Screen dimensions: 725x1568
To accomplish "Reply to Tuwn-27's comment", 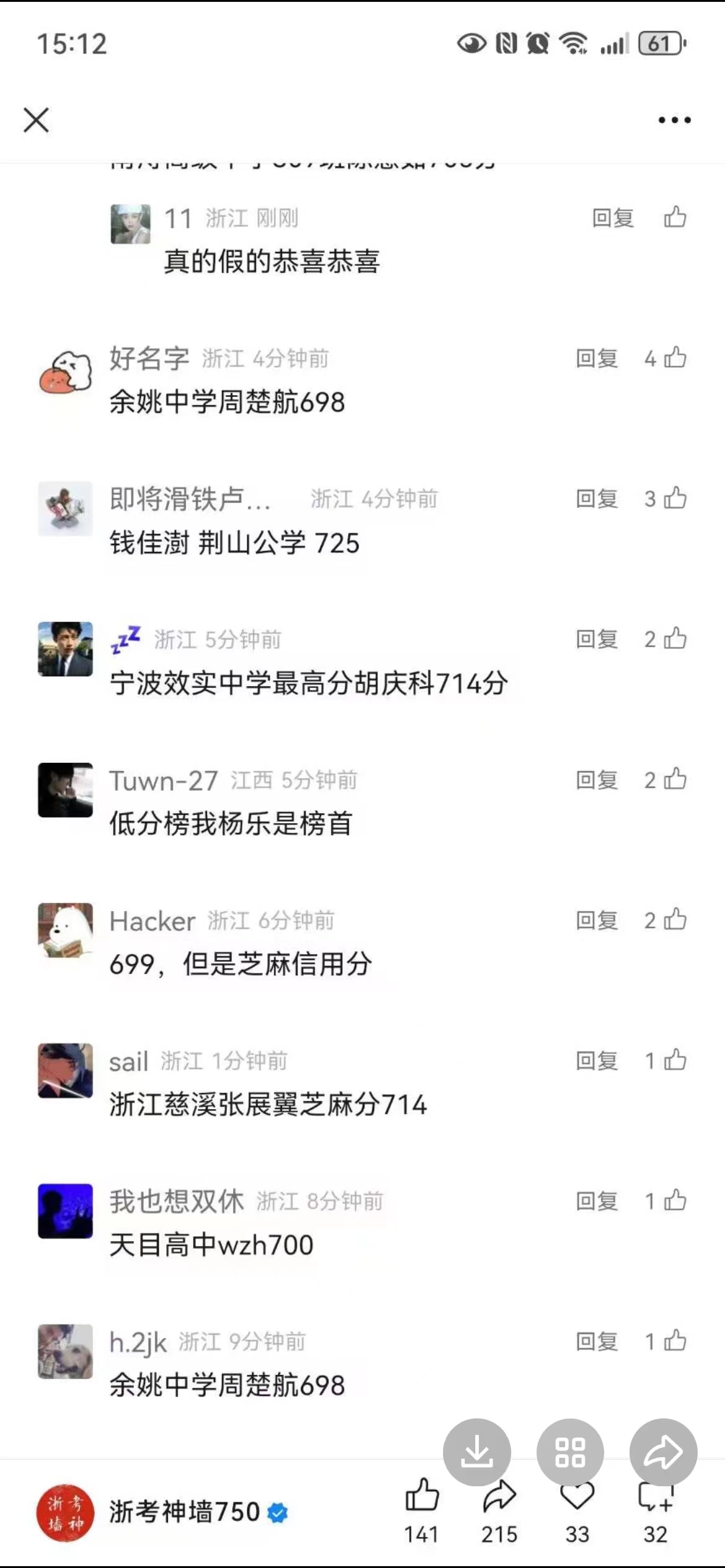I will (597, 780).
